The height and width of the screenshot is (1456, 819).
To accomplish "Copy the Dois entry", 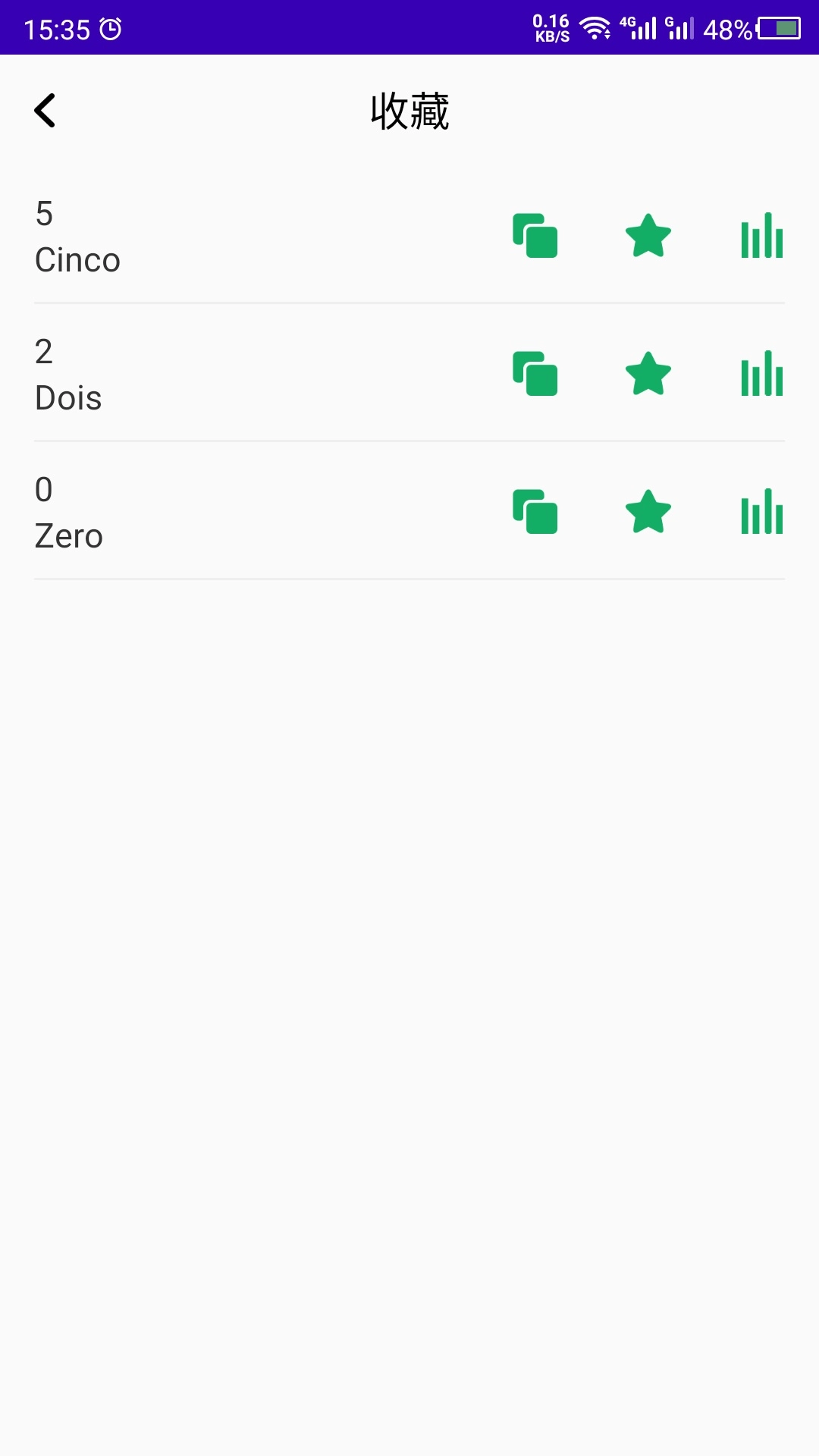I will coord(535,374).
